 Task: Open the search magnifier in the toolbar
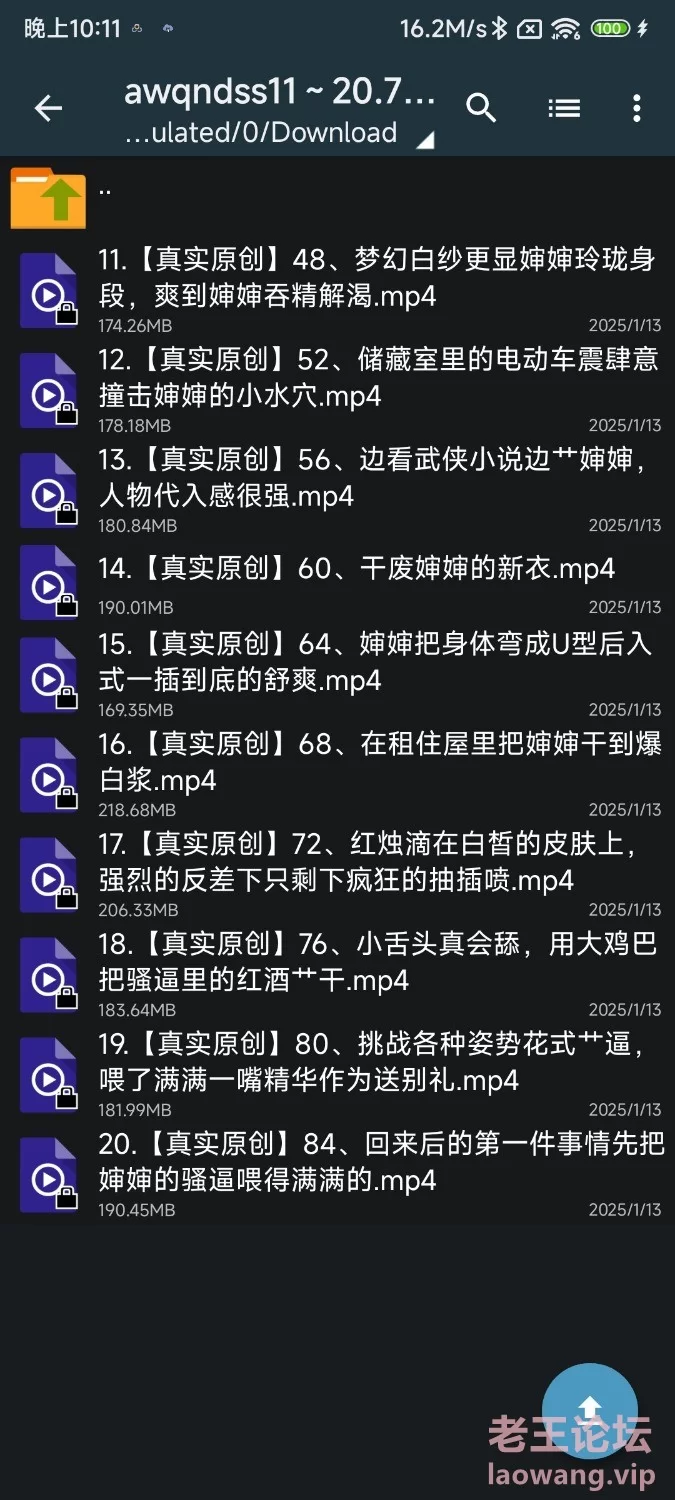click(481, 108)
